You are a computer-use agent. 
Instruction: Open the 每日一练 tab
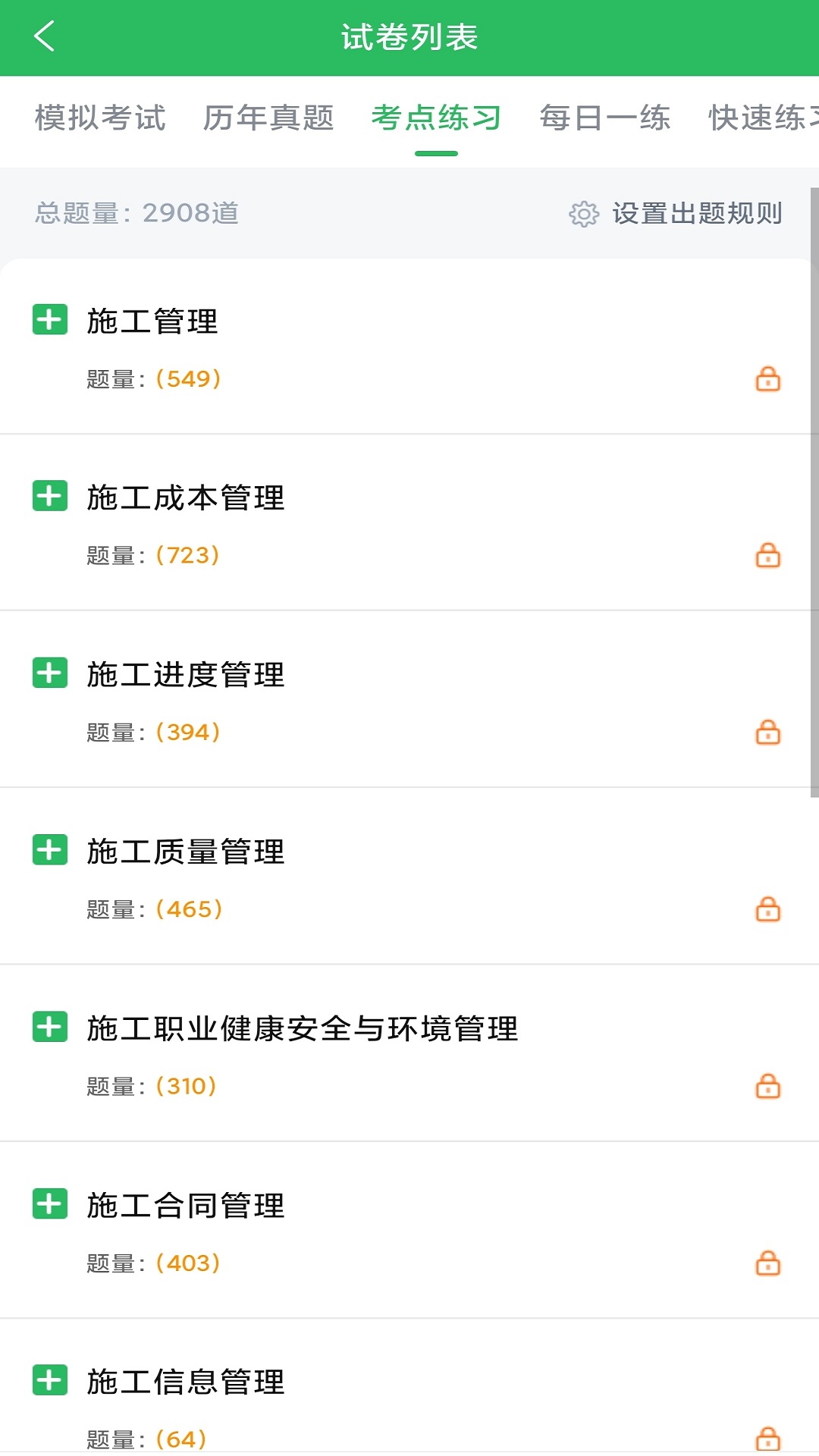click(x=605, y=118)
